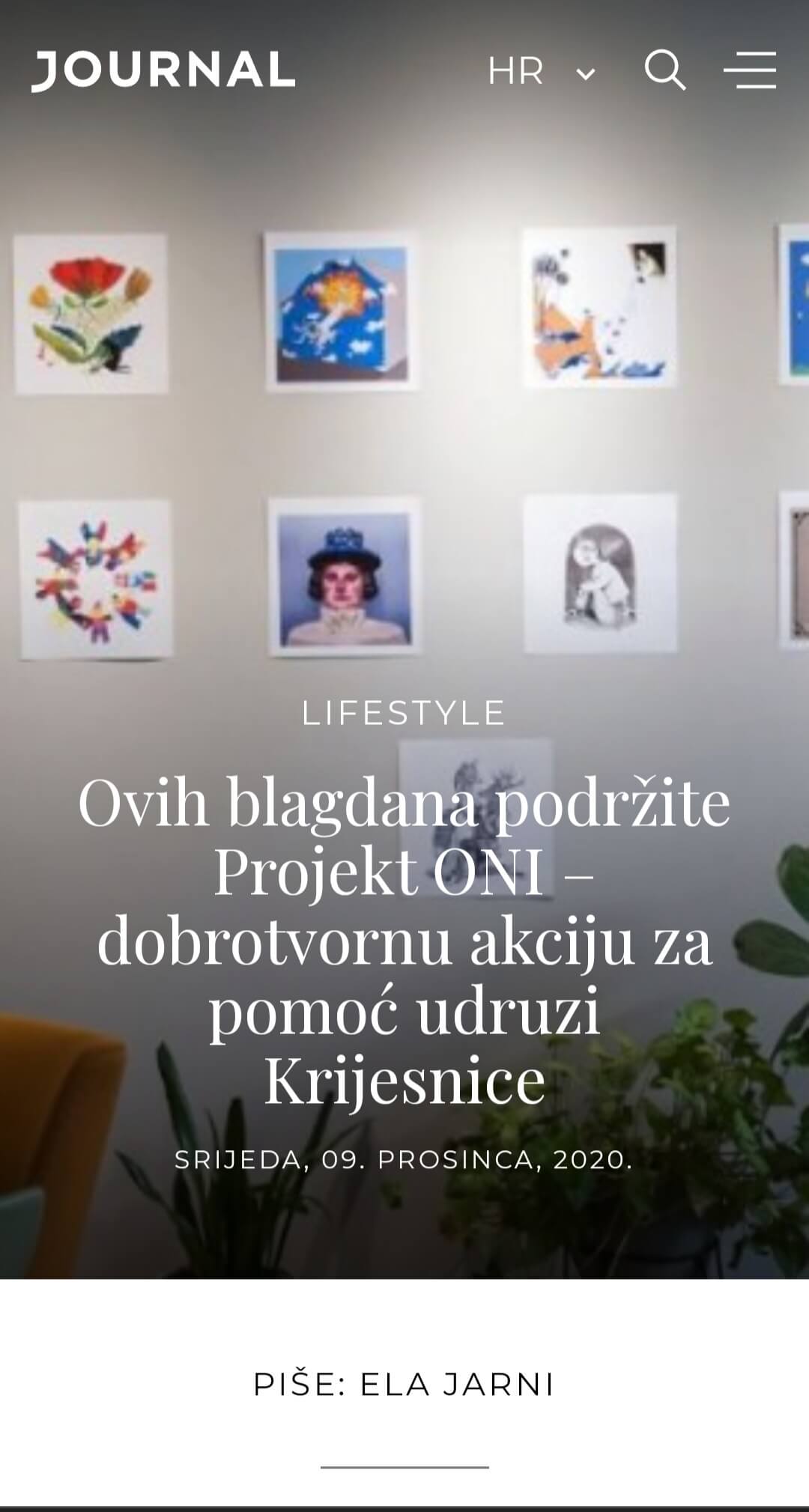Open the search magnifier icon
Screen dimensions: 809x1512
click(x=664, y=70)
